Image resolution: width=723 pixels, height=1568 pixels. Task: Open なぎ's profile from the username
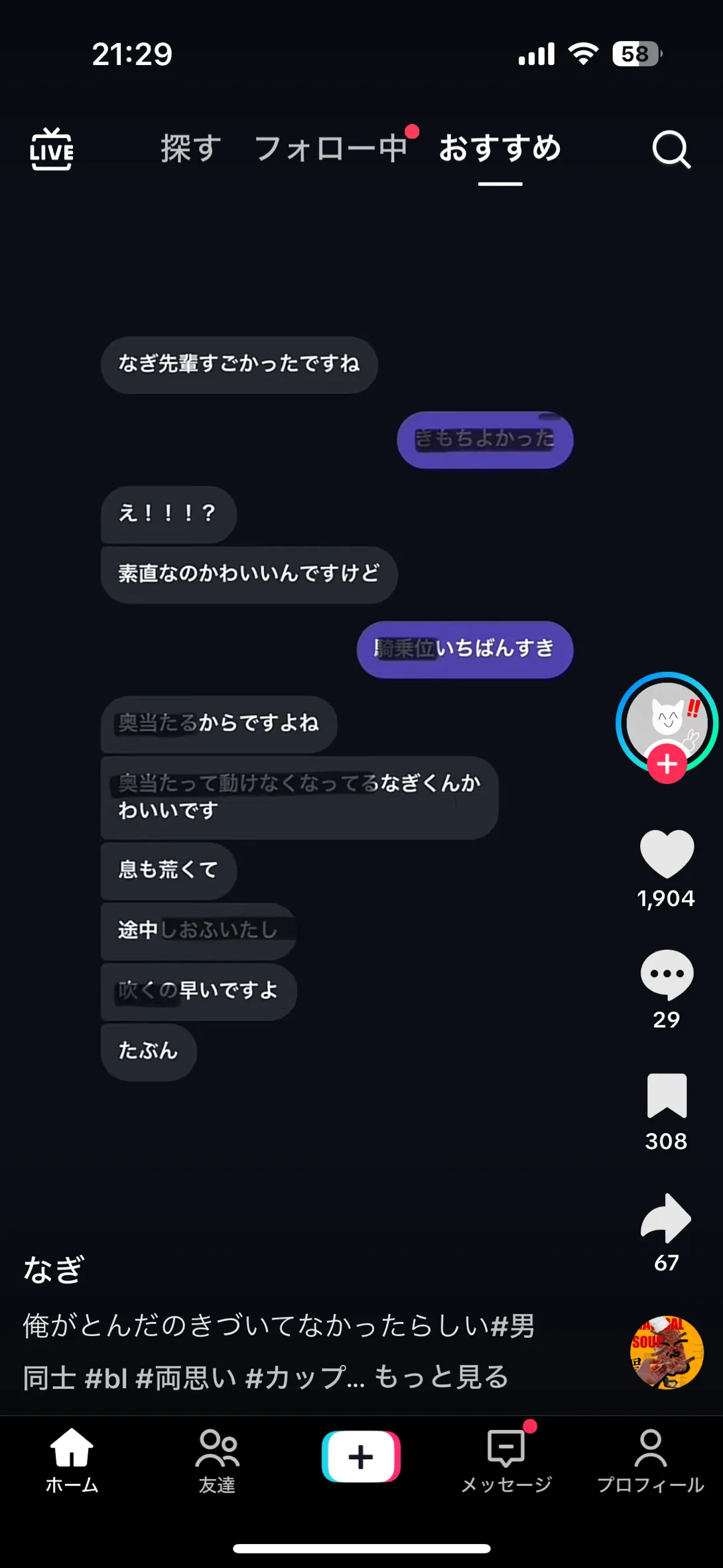pos(54,1270)
